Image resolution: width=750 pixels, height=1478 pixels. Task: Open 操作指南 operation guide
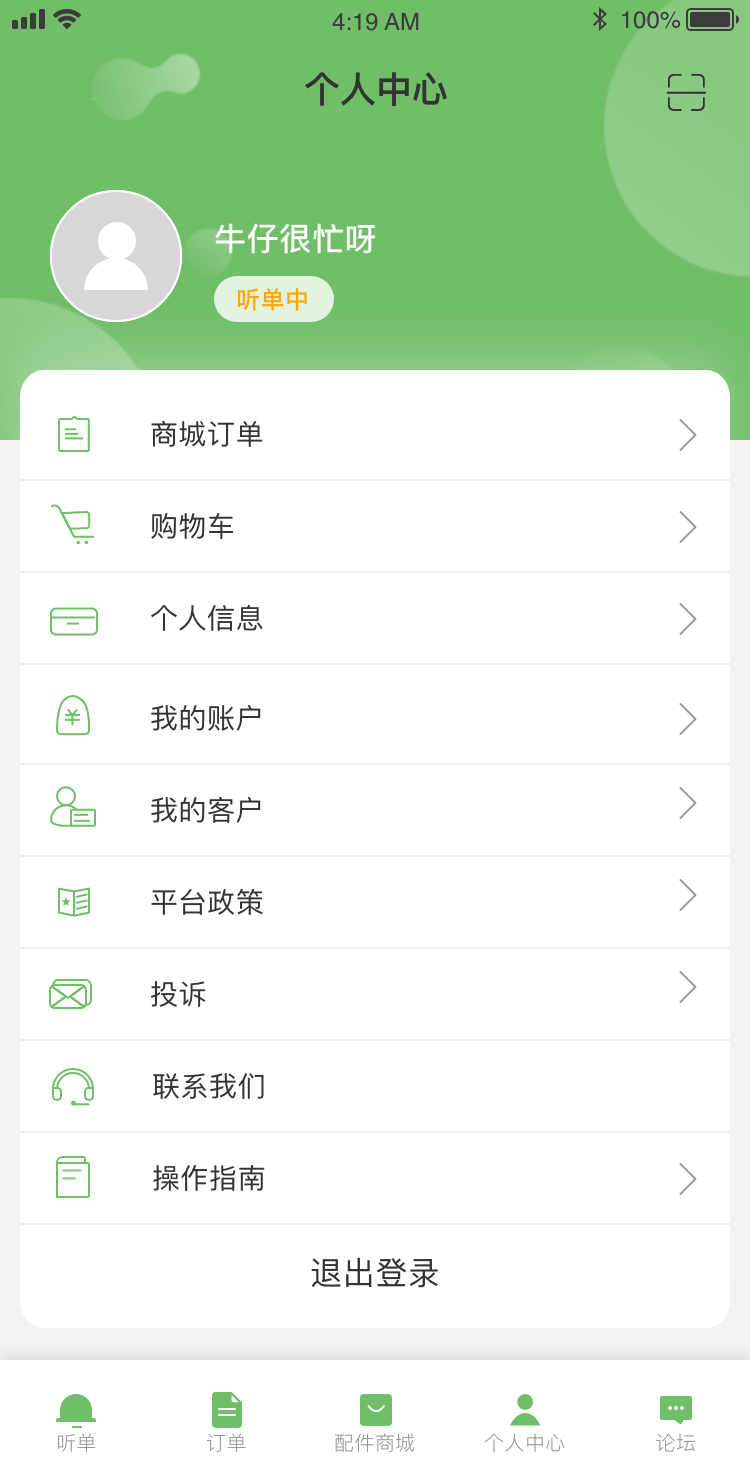tap(375, 1177)
